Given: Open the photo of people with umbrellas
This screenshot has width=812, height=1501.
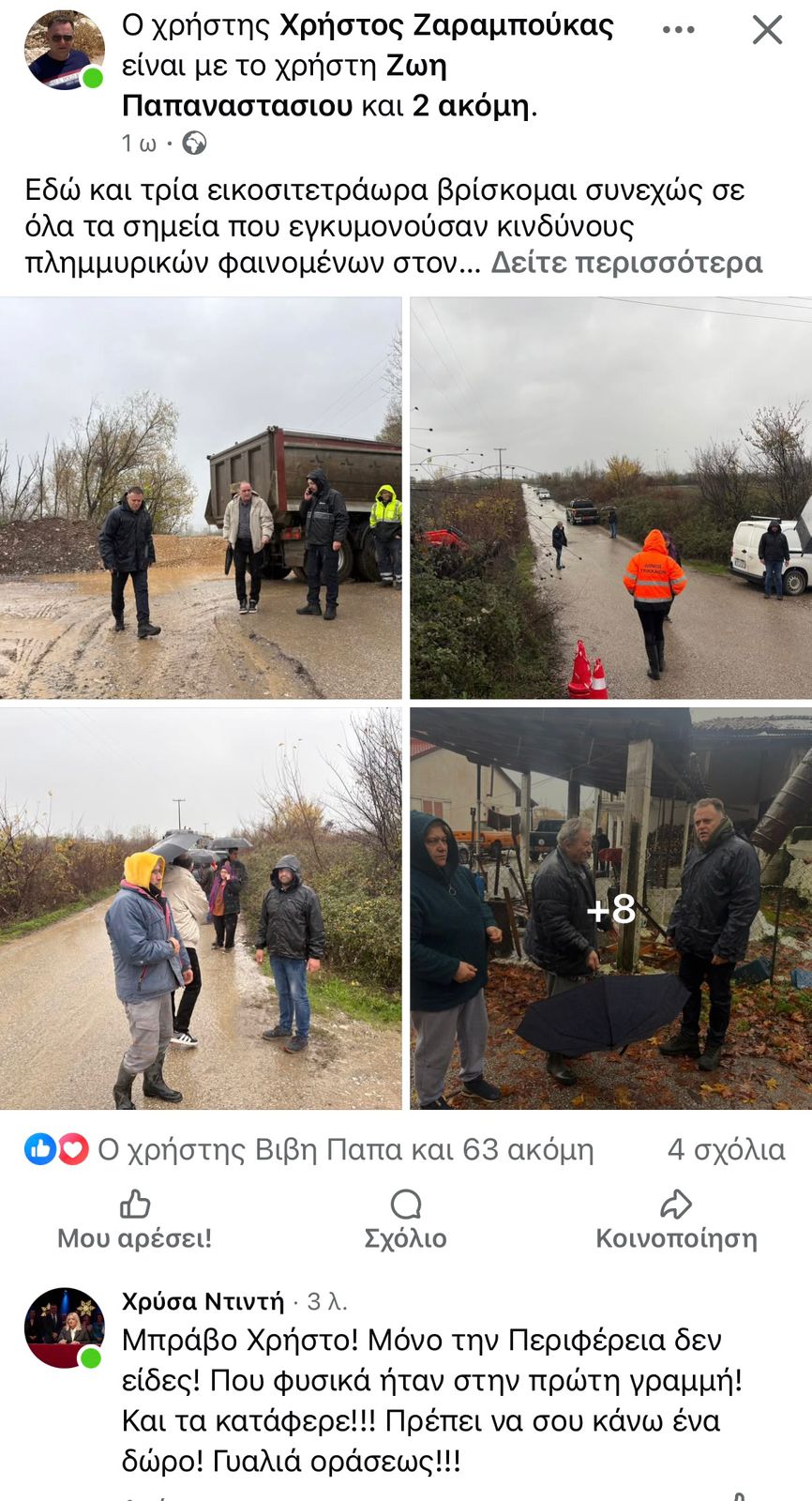Looking at the screenshot, I should pos(201,908).
